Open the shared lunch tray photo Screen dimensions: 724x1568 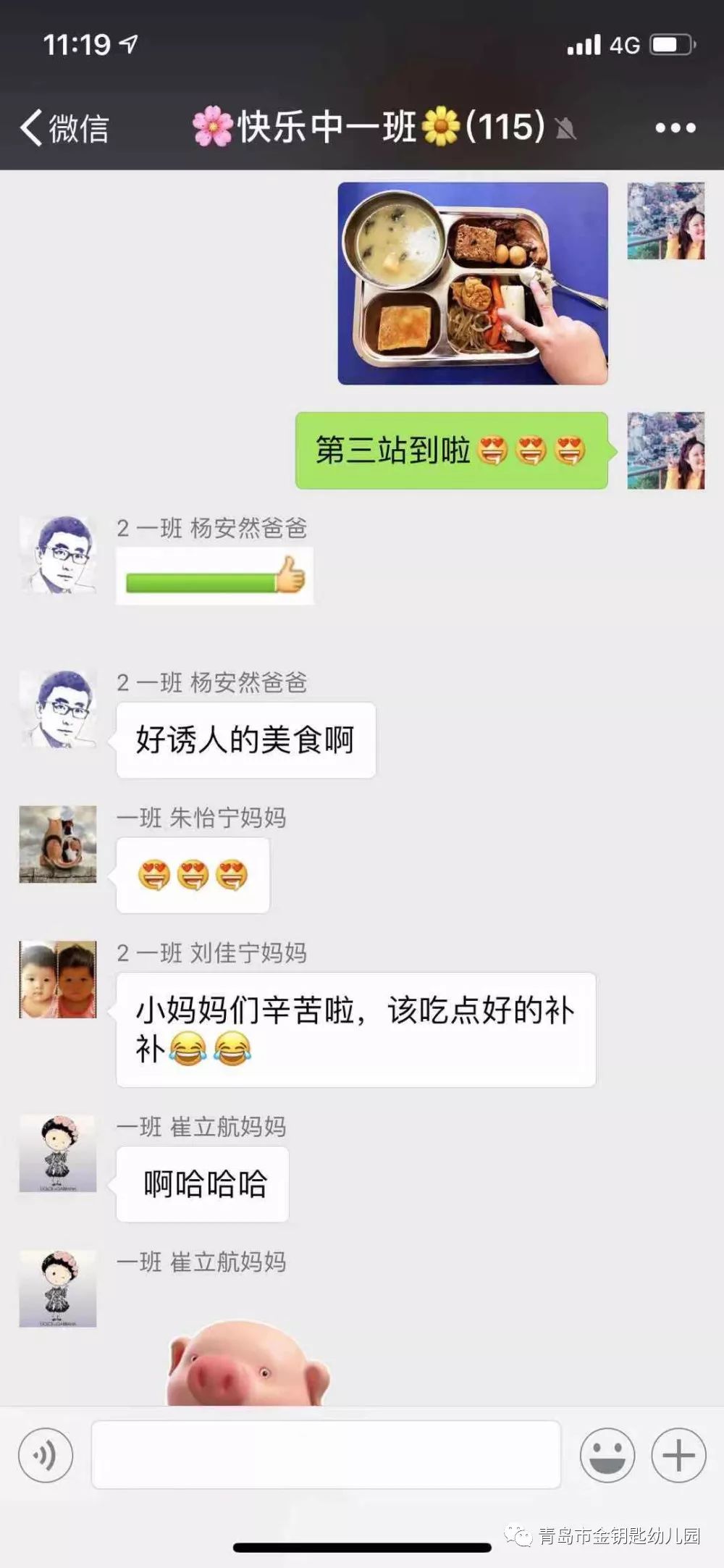click(x=473, y=283)
